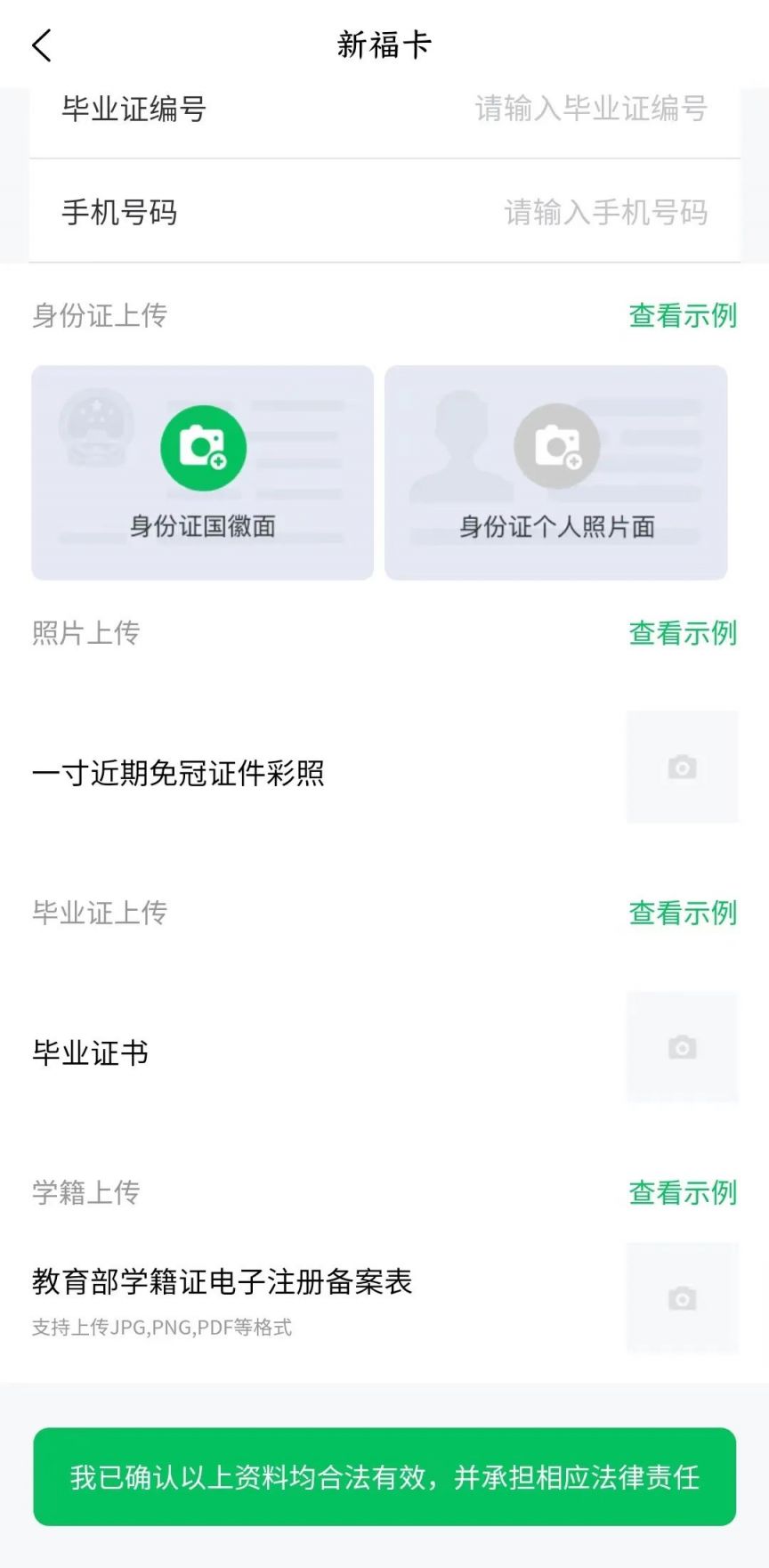The height and width of the screenshot is (1568, 769).
Task: Open 查看示例 for 照片上传
Action: (683, 633)
